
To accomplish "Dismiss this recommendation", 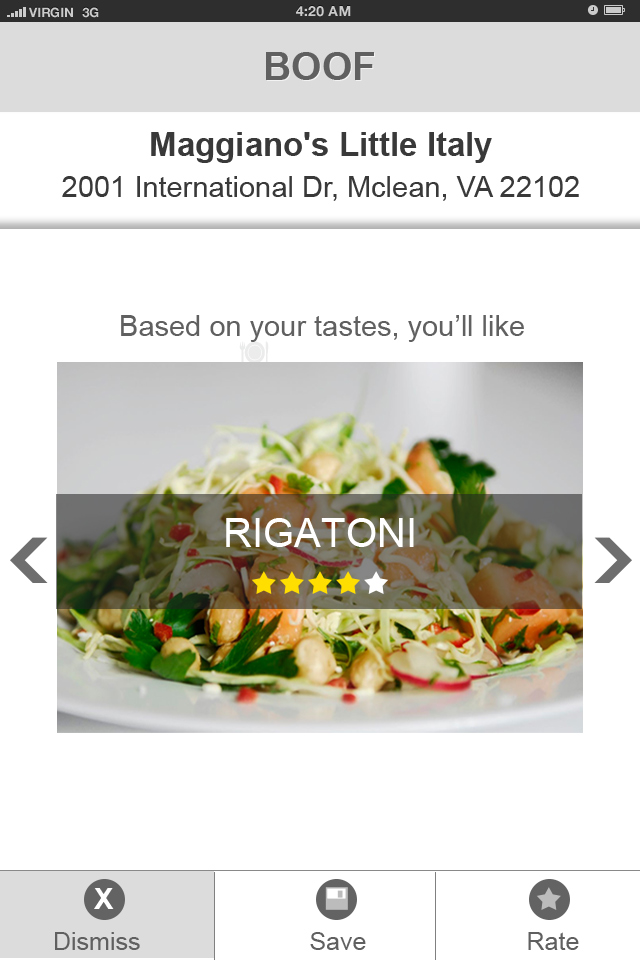I will 104,915.
